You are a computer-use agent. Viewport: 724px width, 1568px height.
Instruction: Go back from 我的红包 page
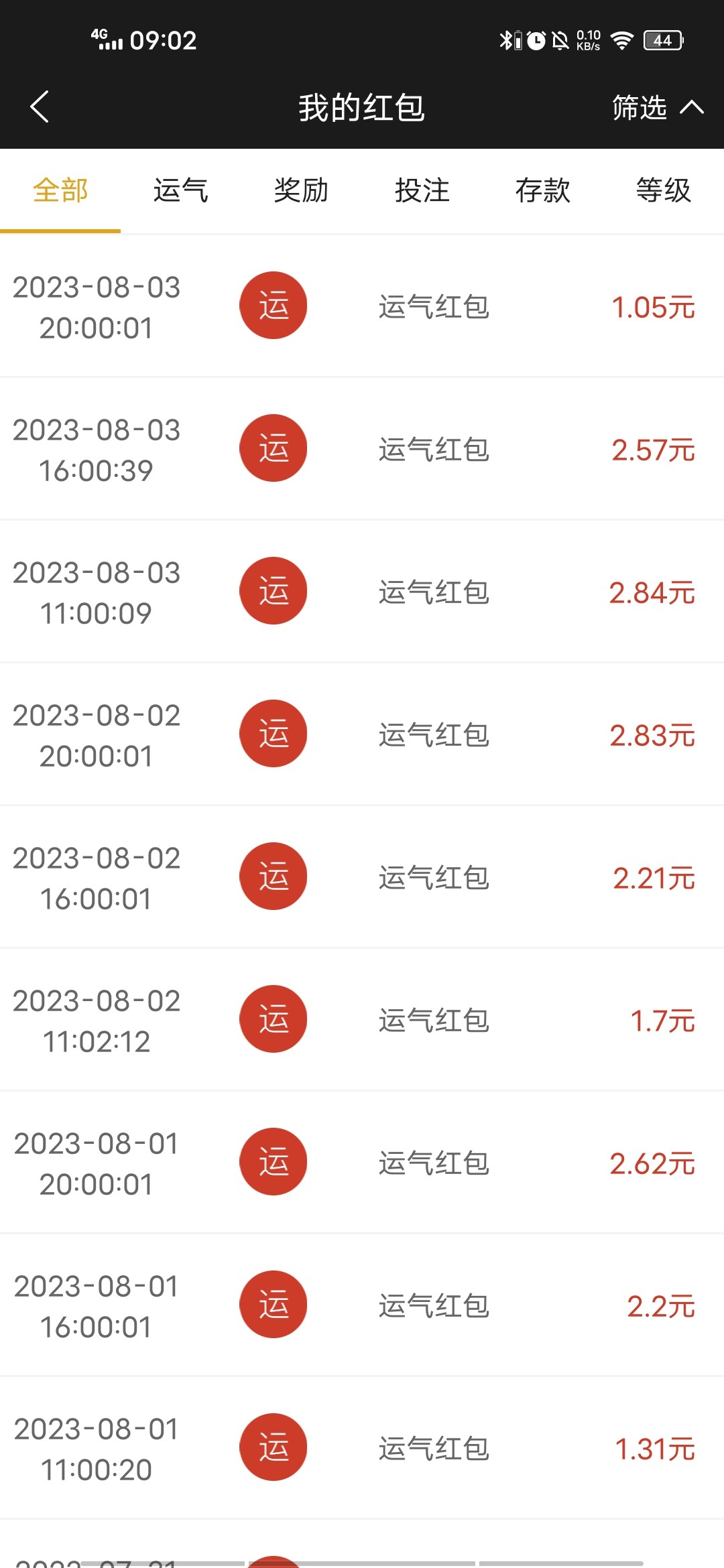[40, 107]
